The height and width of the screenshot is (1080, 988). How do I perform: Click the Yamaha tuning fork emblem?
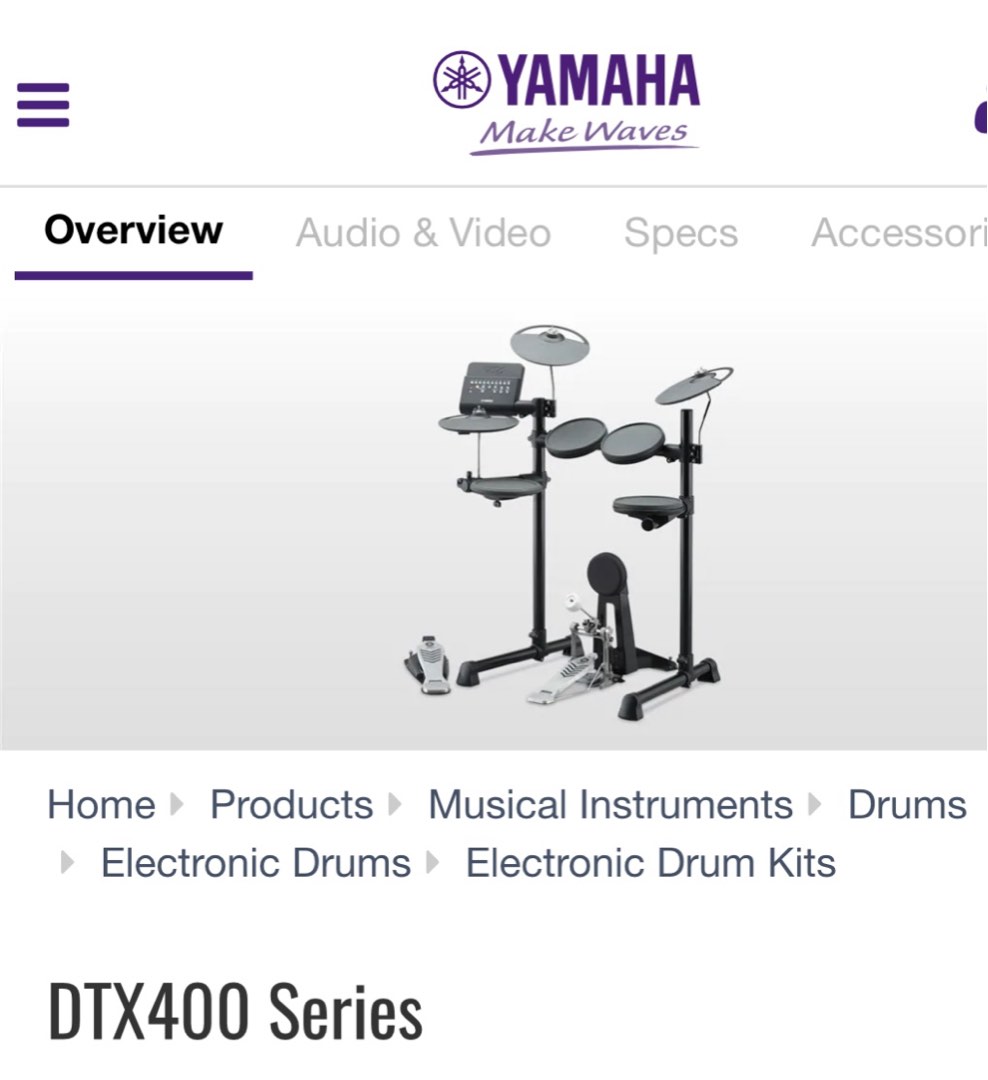coord(458,77)
